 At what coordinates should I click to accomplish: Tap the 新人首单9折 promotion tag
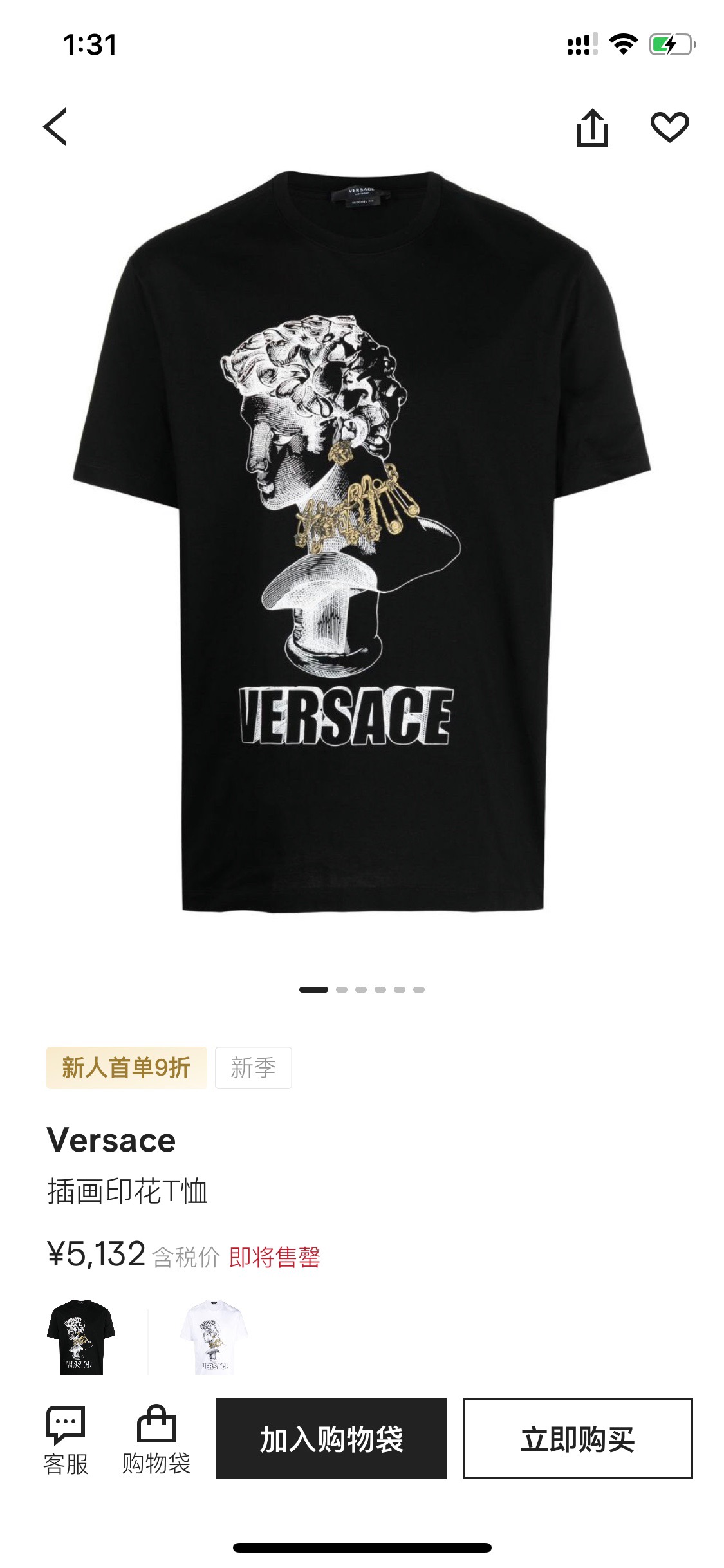tap(126, 1068)
